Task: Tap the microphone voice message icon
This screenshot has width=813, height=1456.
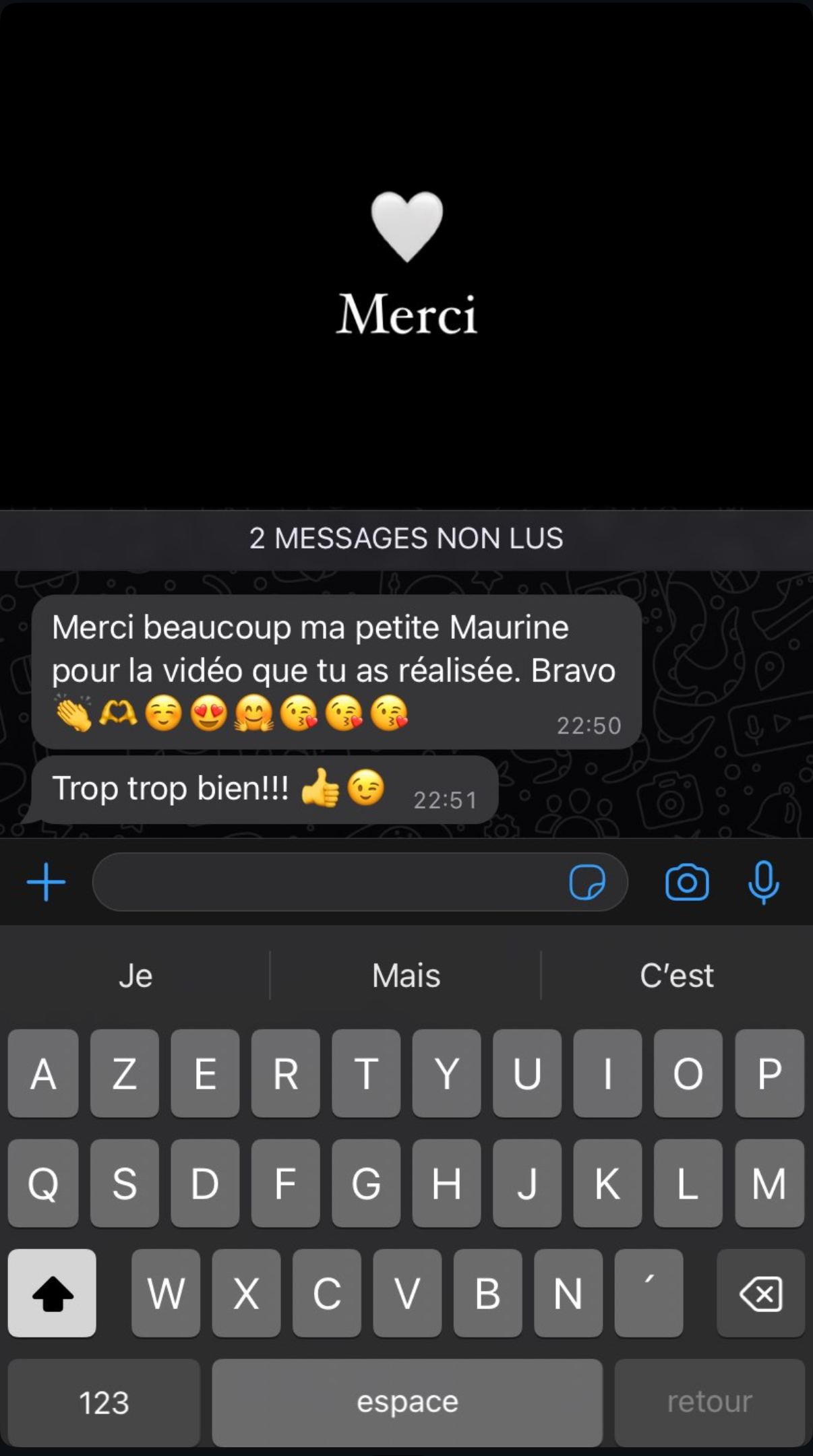Action: click(764, 882)
